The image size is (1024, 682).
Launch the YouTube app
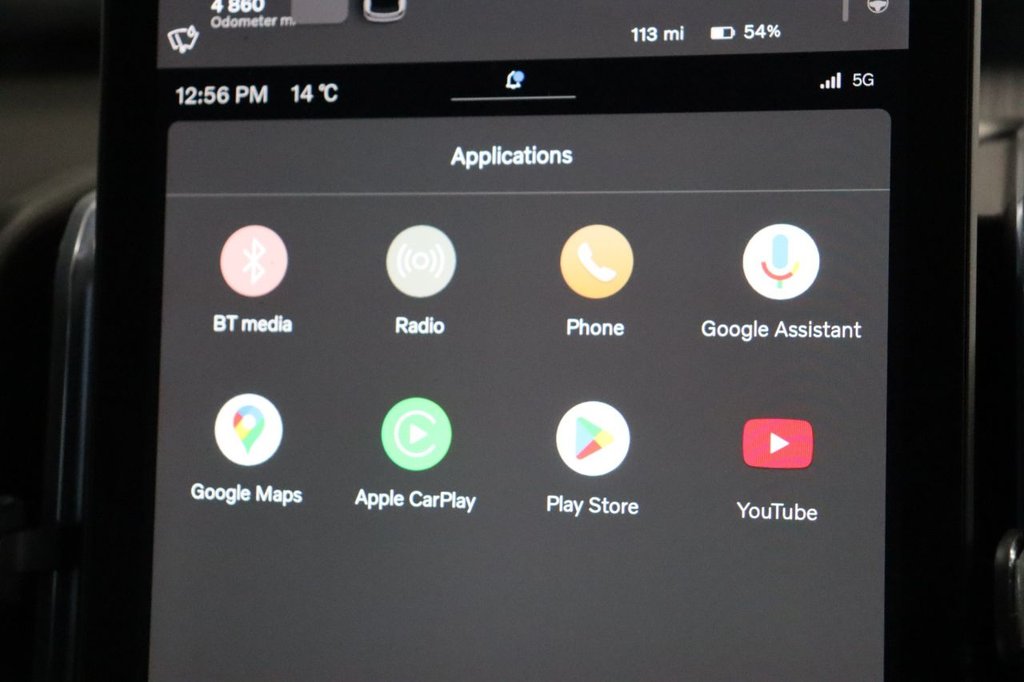pos(777,444)
